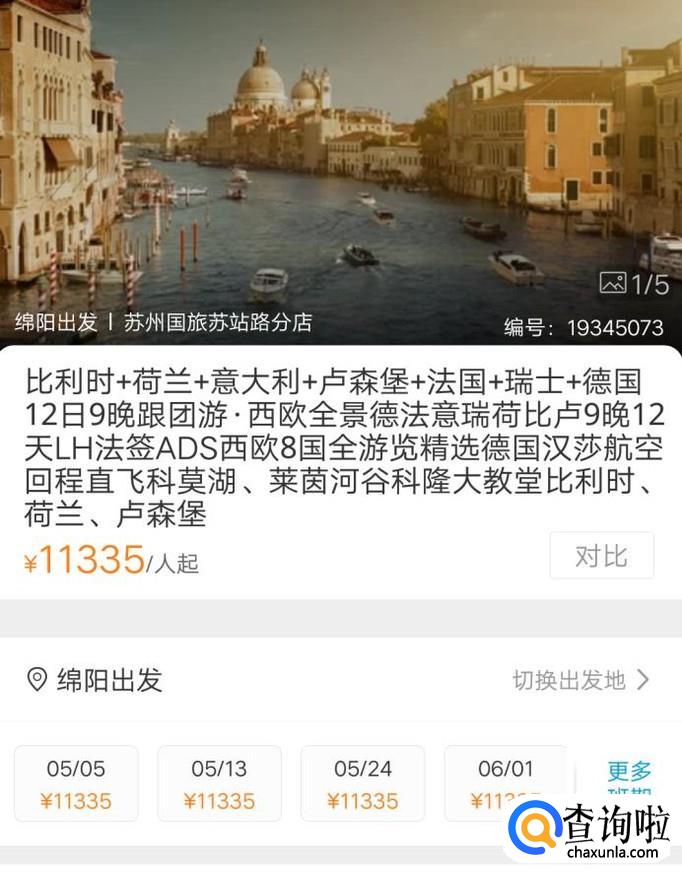Screen dimensions: 682x883
Task: Pick the 05/24 departure date
Action: pyautogui.click(x=362, y=784)
